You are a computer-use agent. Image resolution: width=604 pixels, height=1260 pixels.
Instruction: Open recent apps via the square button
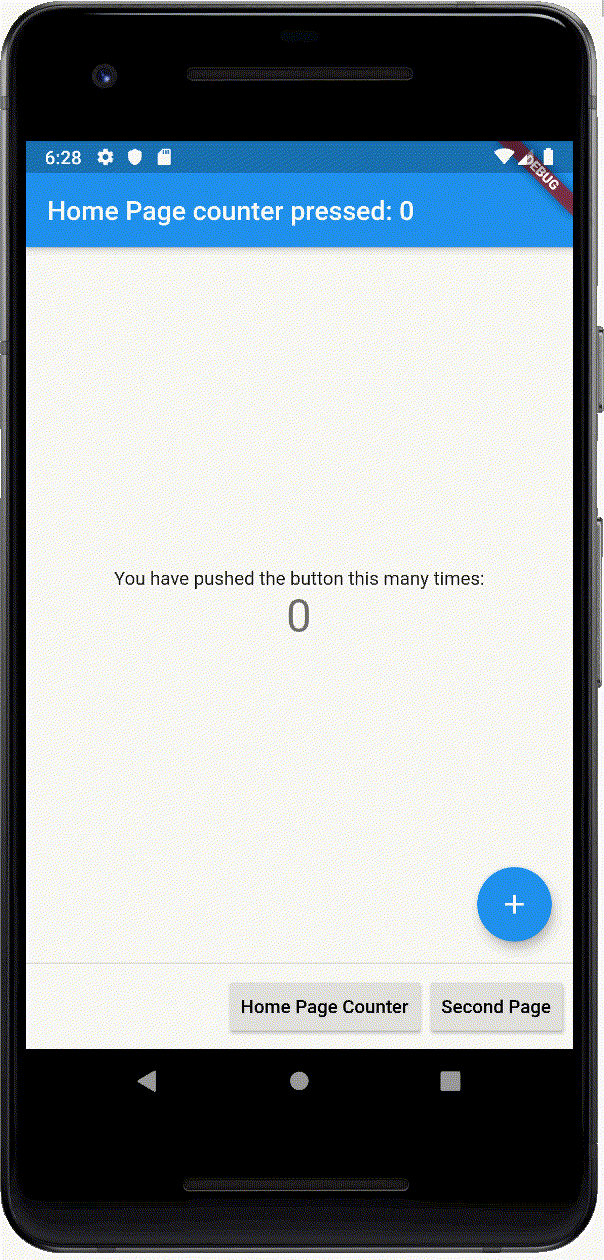pos(450,1081)
